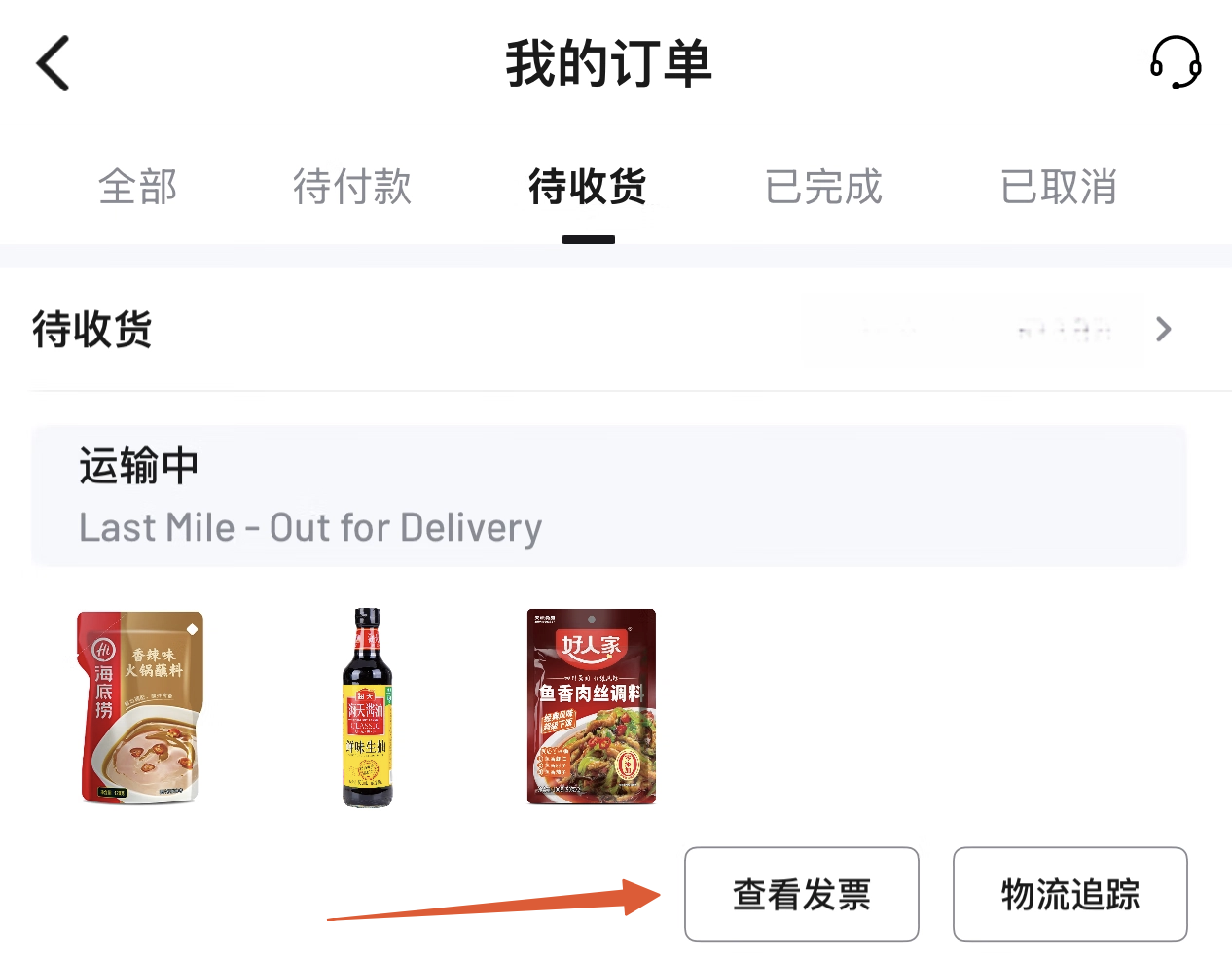Tap the 海底捞 hotpot dipping sauce image

(x=141, y=707)
